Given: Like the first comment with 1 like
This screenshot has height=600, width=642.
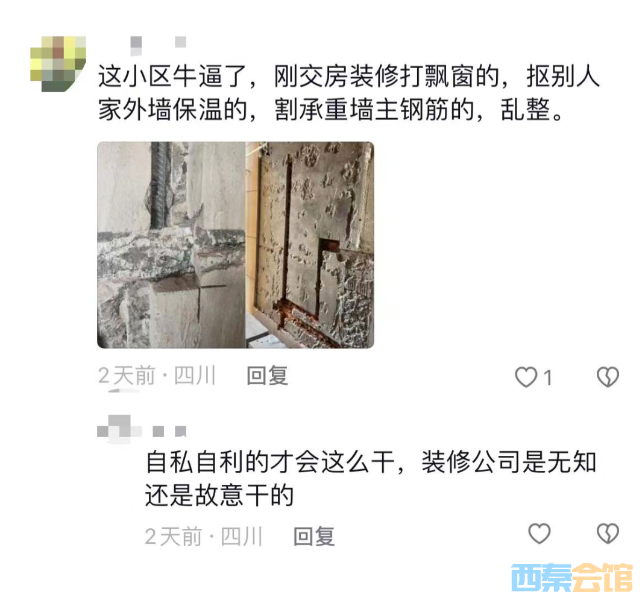Looking at the screenshot, I should pos(525,377).
